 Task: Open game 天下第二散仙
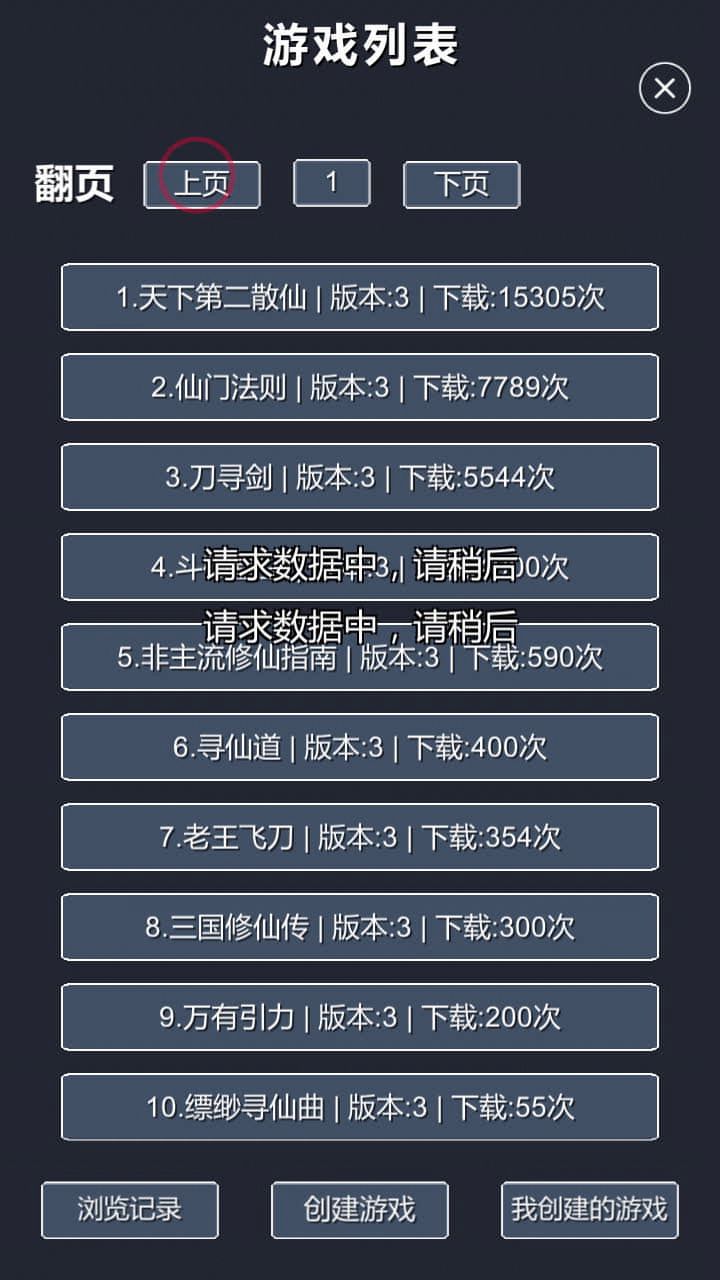[360, 297]
